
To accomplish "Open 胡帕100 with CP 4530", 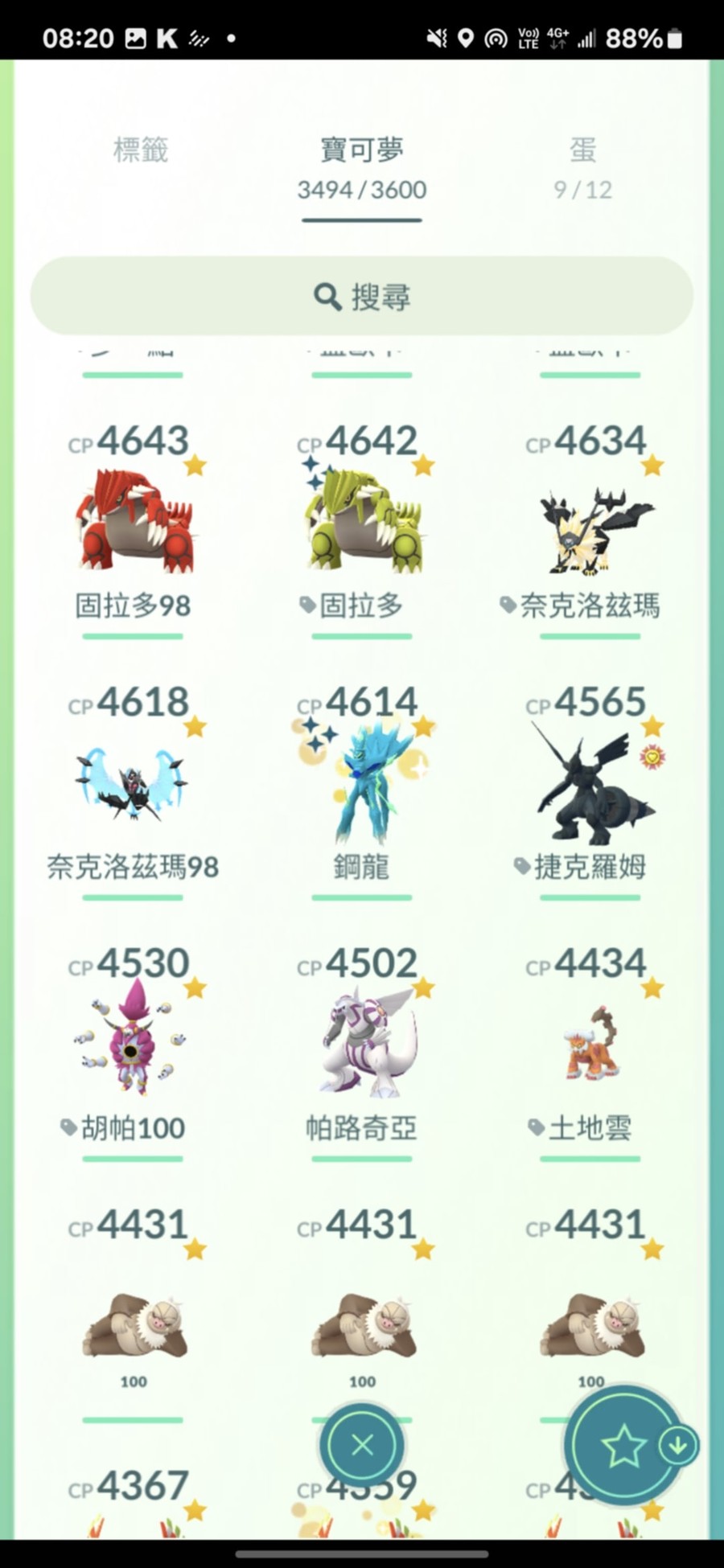I will (x=133, y=1046).
